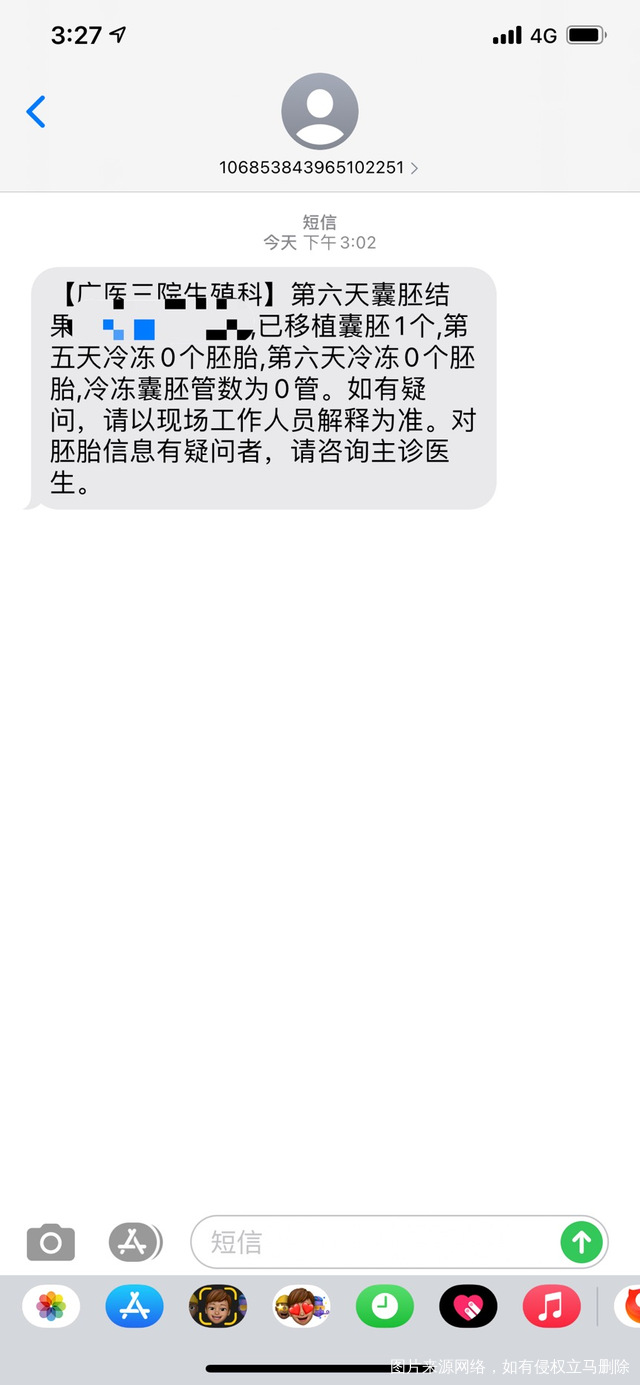Open Memoji stickers with heart-eyes face
The width and height of the screenshot is (640, 1385).
point(301,1306)
